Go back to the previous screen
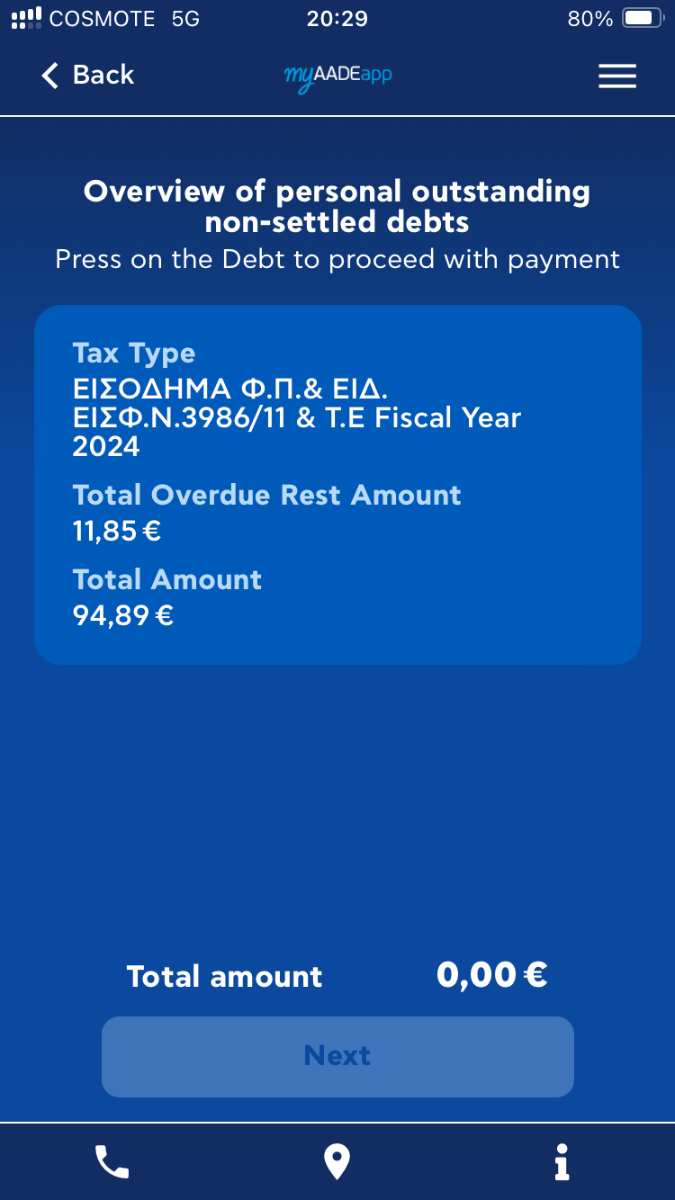The width and height of the screenshot is (675, 1200). (x=87, y=75)
